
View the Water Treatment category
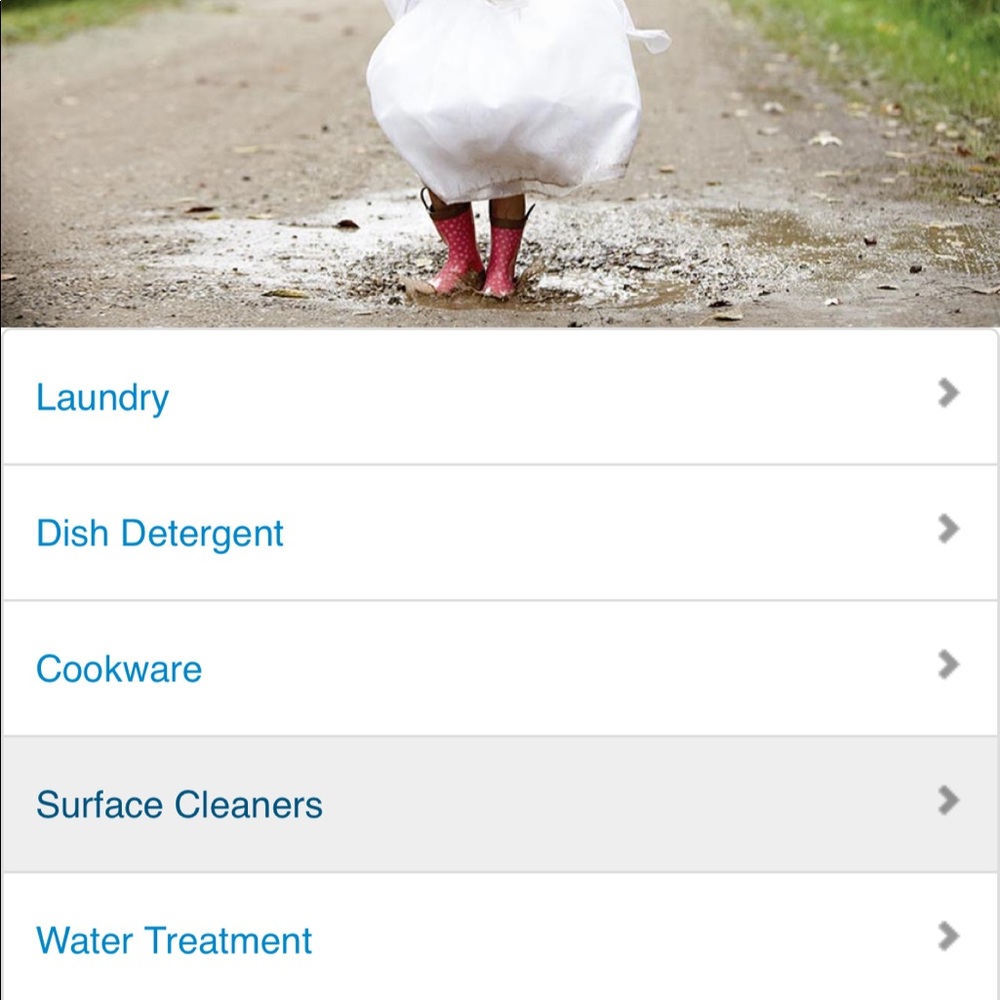coord(500,939)
